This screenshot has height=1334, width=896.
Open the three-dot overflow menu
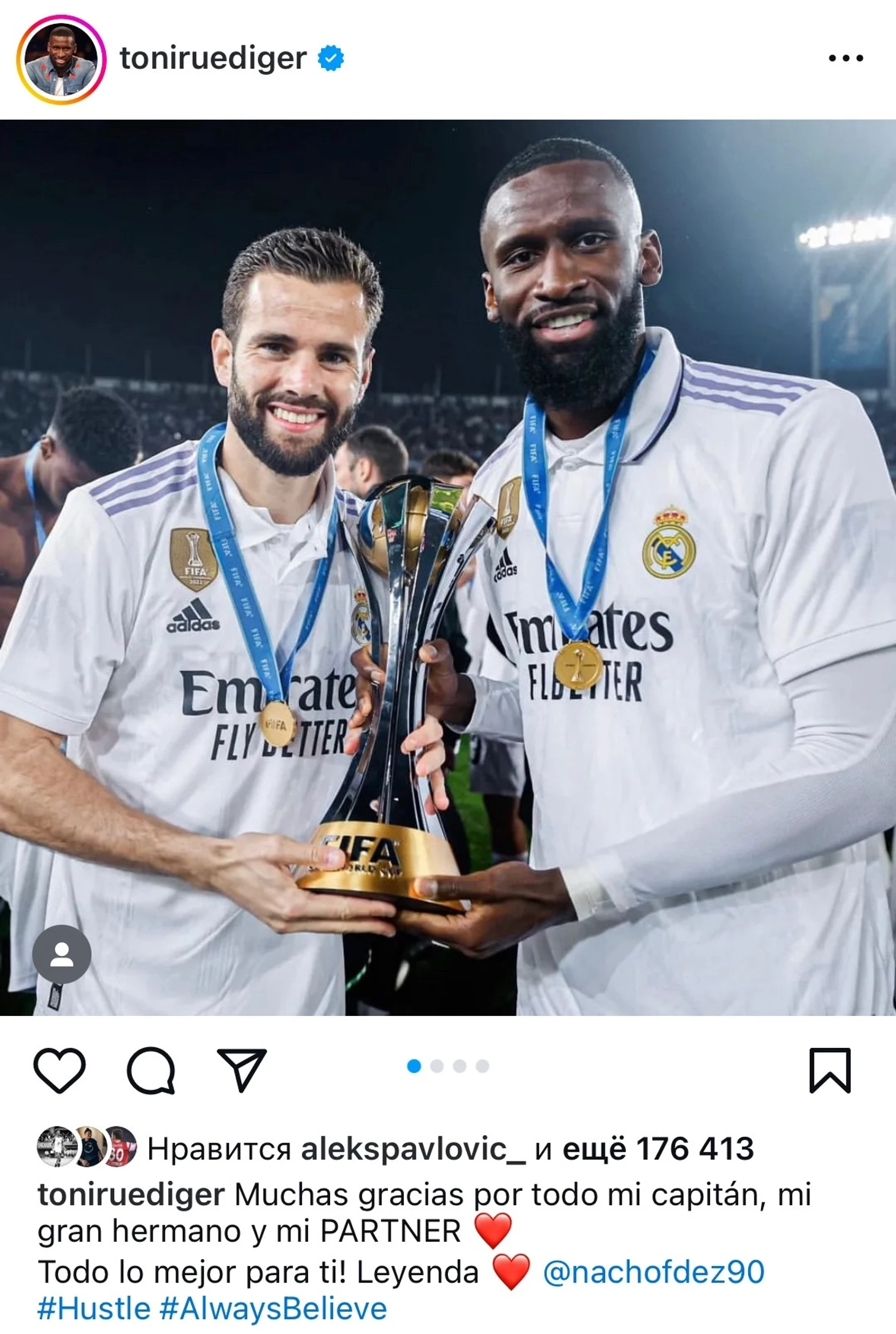tap(846, 59)
